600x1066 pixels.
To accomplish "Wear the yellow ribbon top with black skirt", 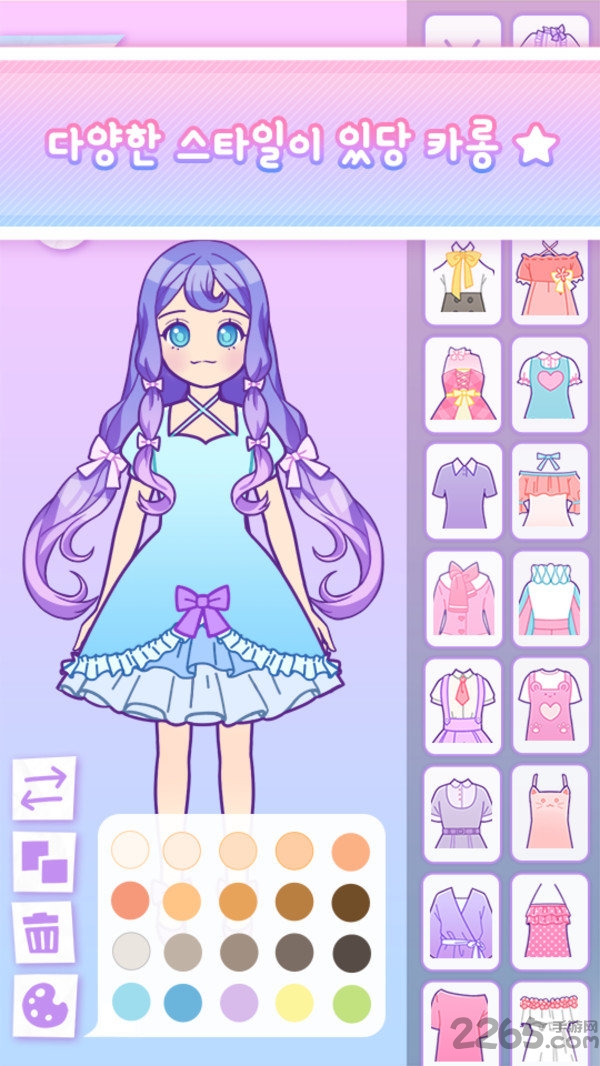I will [x=463, y=278].
